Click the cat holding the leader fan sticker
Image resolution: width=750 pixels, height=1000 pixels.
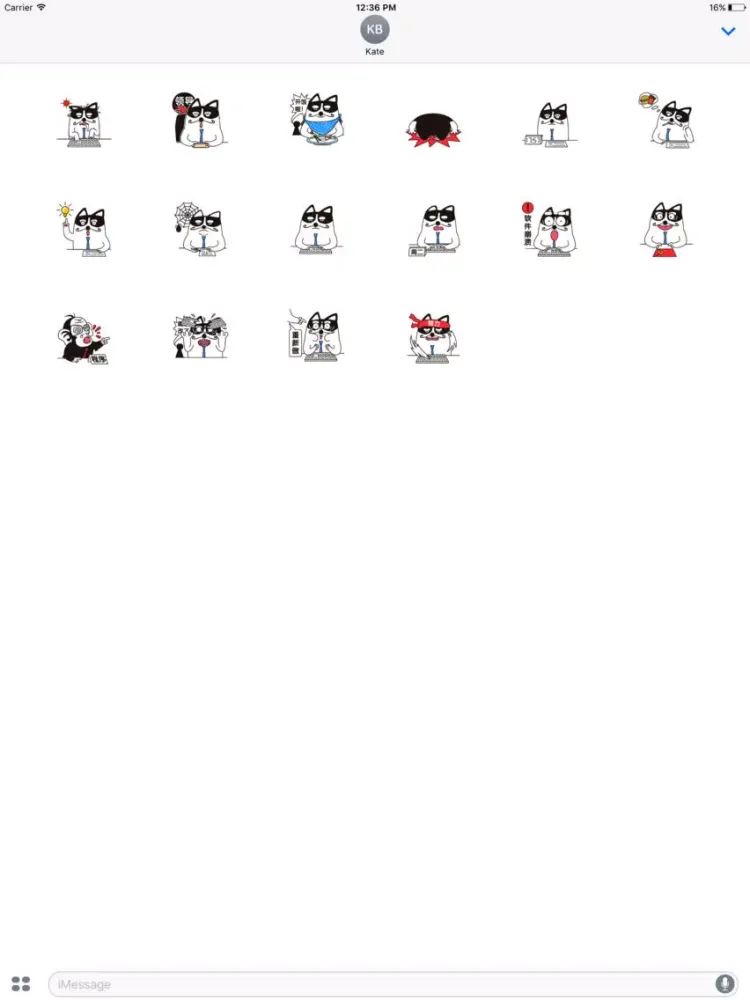point(200,120)
